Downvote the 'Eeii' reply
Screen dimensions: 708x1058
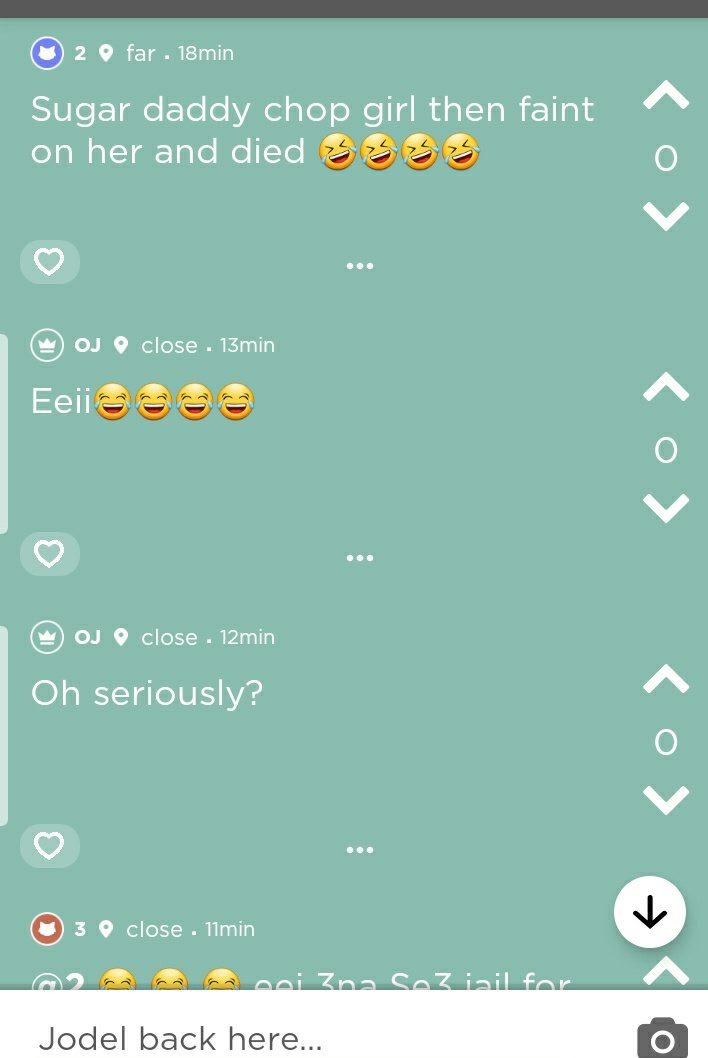[666, 508]
